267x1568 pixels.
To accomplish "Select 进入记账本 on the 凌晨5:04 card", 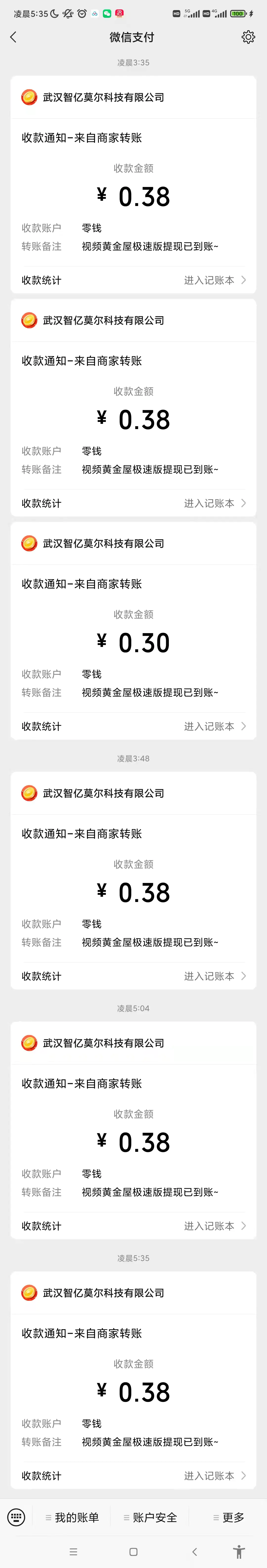I will point(215,1225).
